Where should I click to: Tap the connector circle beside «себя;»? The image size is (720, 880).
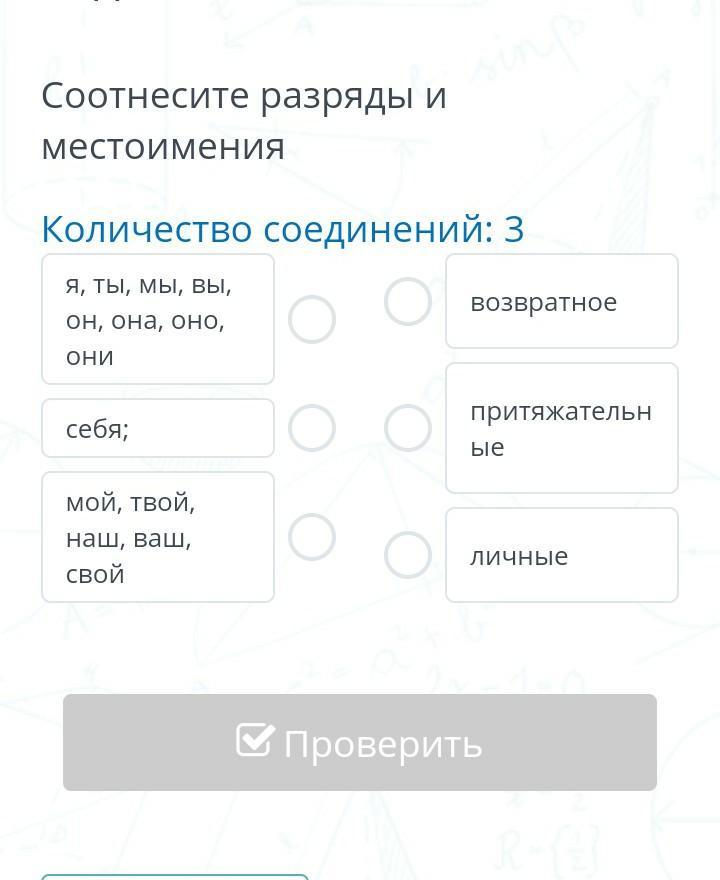(312, 428)
